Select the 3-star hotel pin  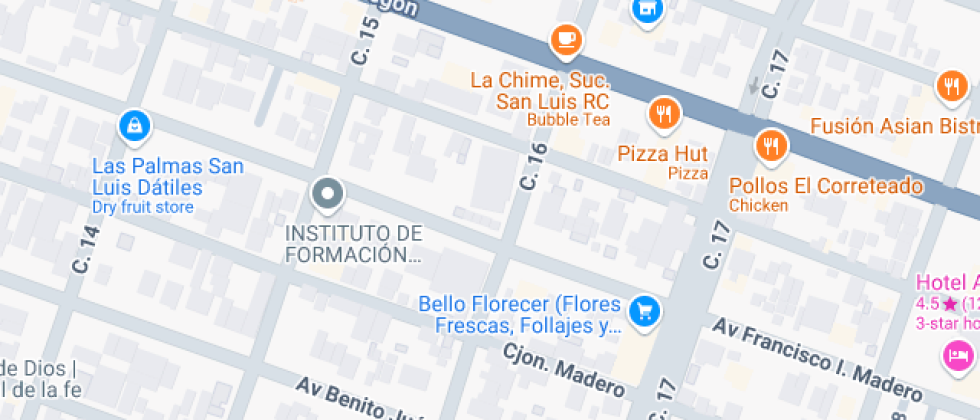click(x=958, y=355)
